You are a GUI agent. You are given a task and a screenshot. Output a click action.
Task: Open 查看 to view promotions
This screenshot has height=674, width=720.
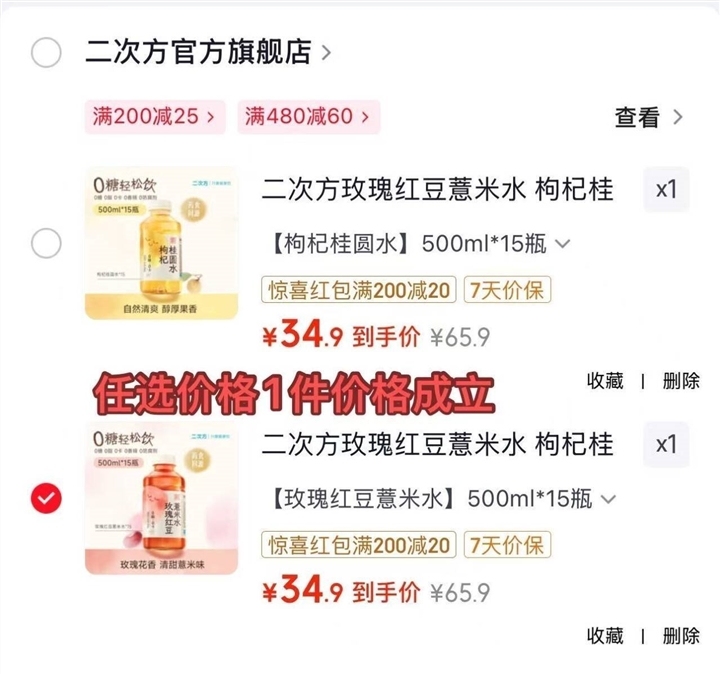point(648,117)
